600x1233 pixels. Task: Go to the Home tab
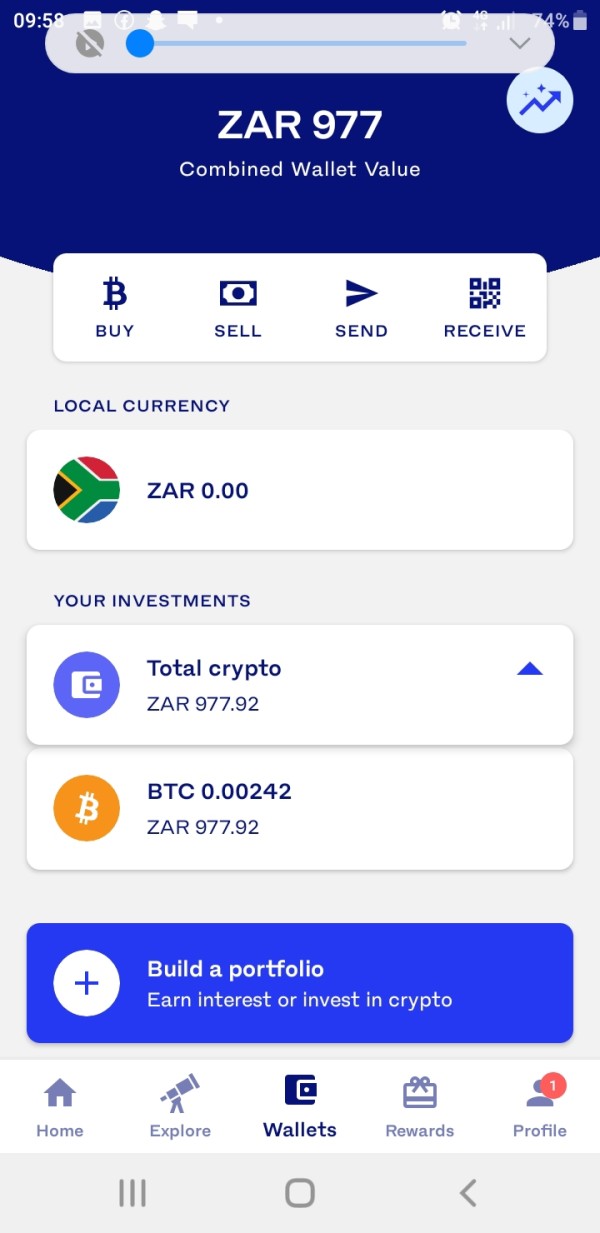coord(60,1107)
